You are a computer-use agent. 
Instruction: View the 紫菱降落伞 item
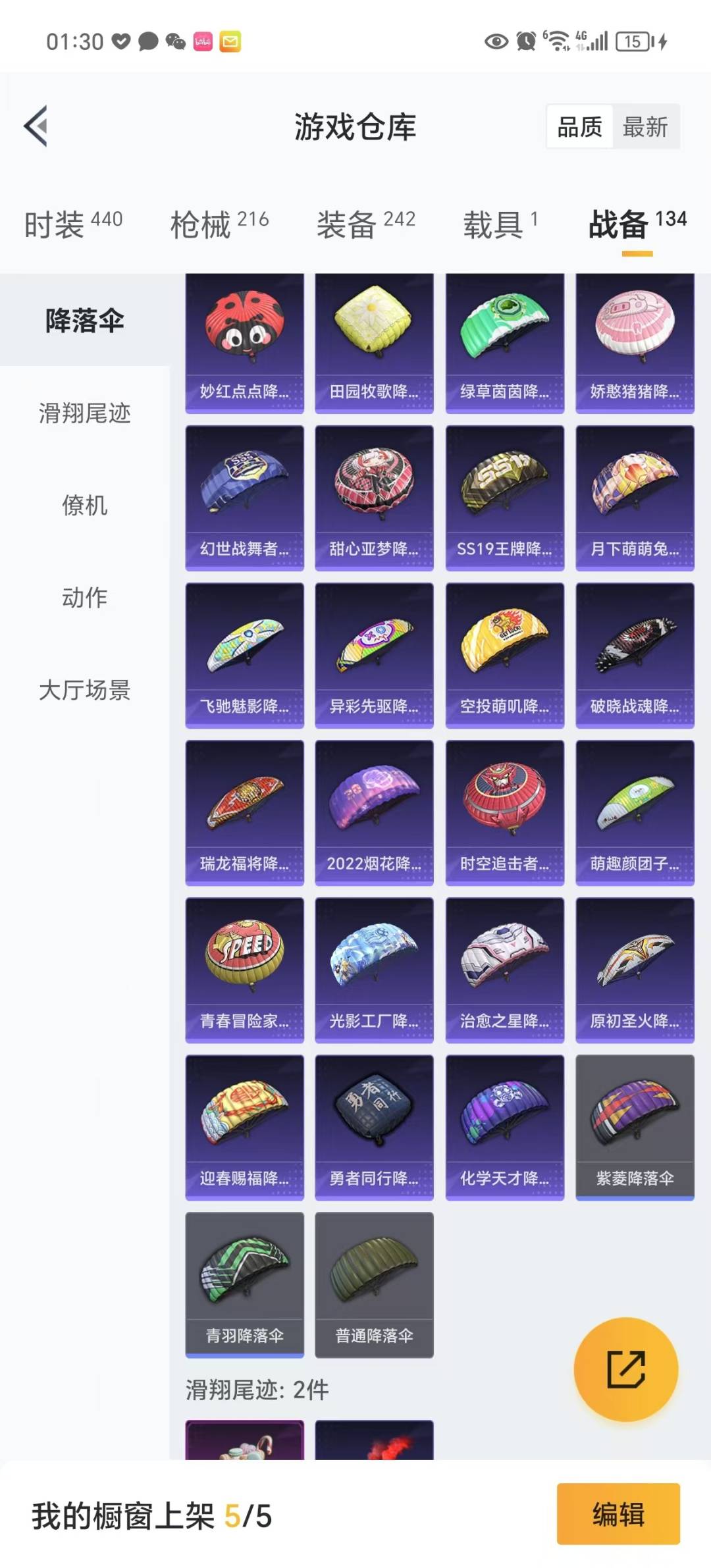[x=635, y=1127]
